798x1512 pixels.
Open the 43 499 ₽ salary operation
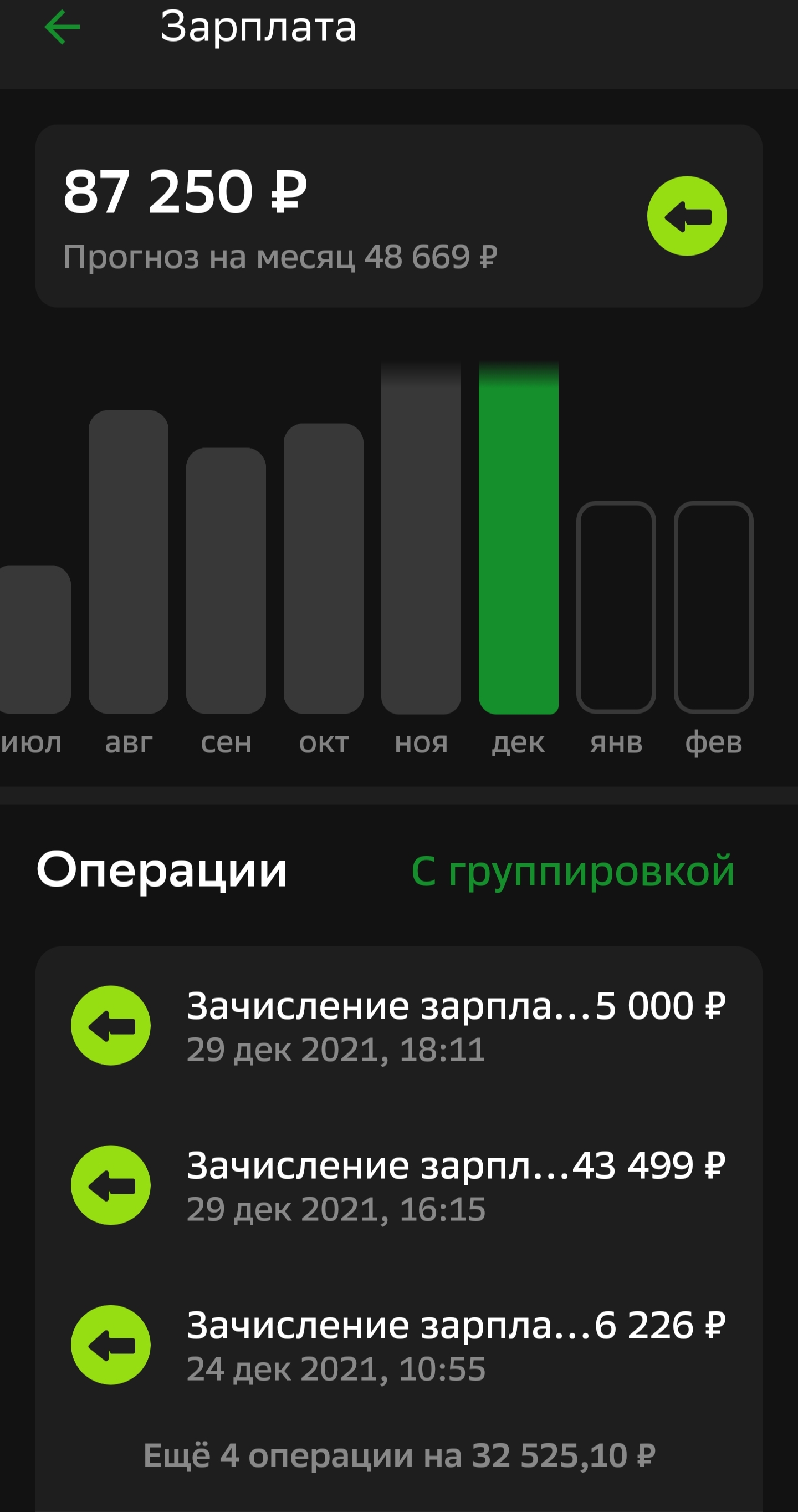point(399,1185)
